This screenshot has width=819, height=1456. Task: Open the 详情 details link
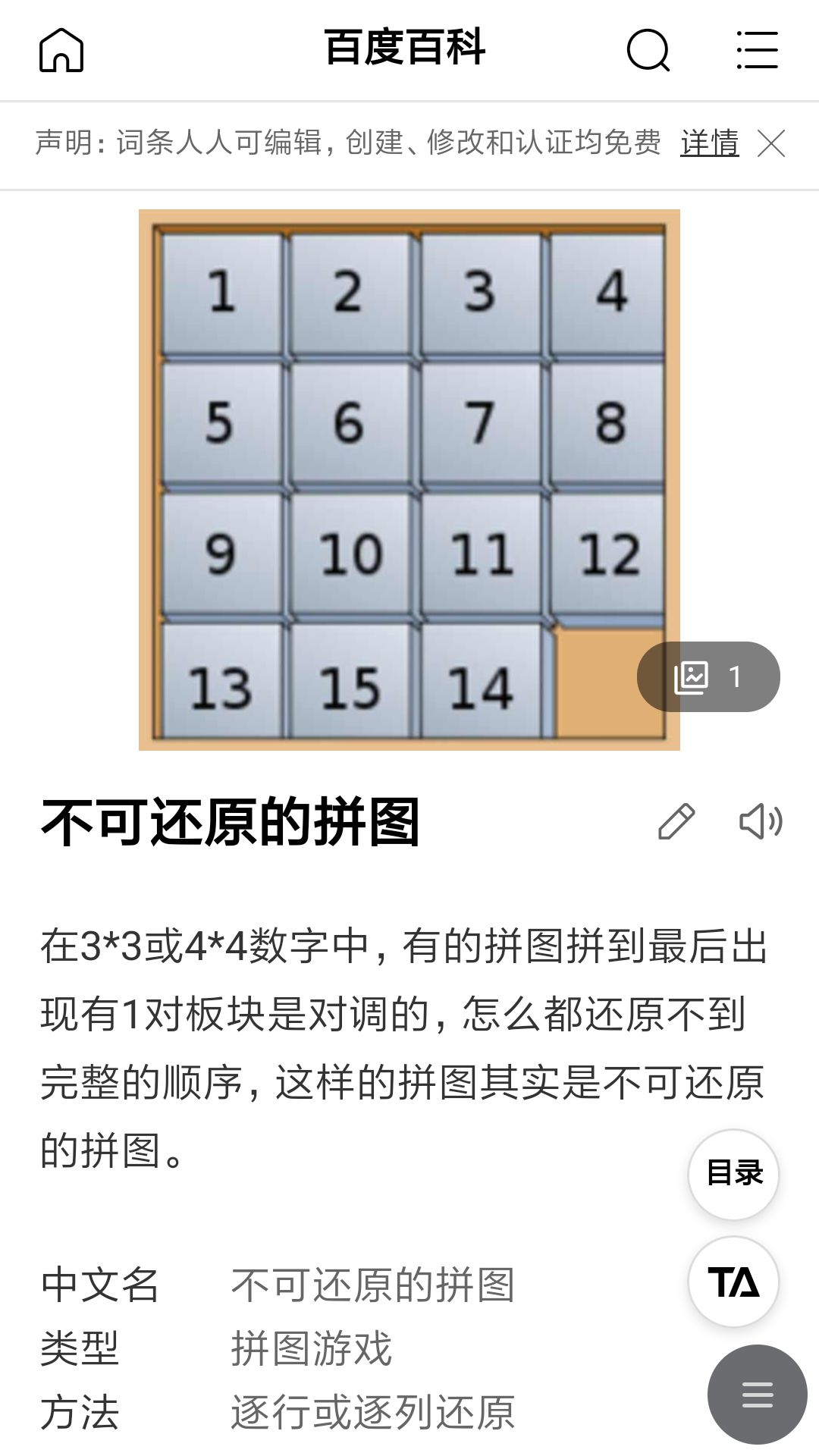pos(709,144)
